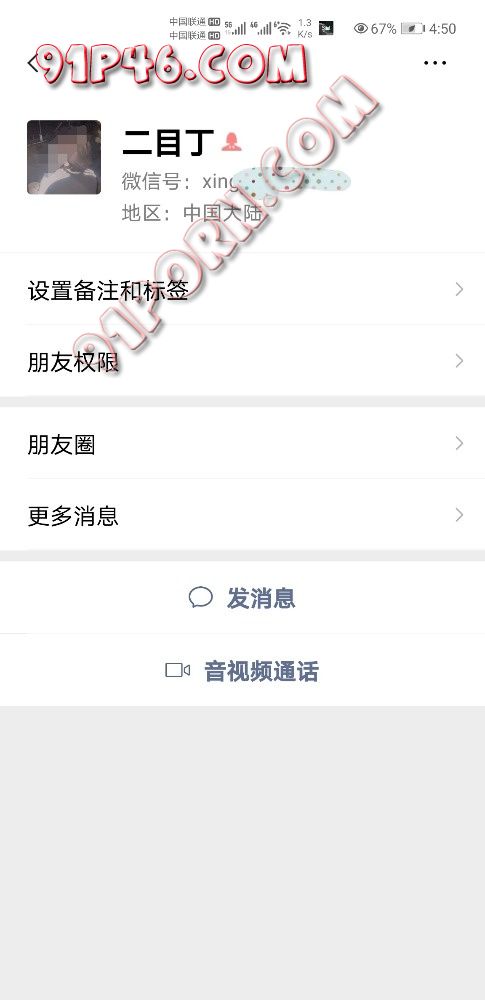The image size is (485, 1000).
Task: Go back using the top-left arrow
Action: pyautogui.click(x=33, y=63)
